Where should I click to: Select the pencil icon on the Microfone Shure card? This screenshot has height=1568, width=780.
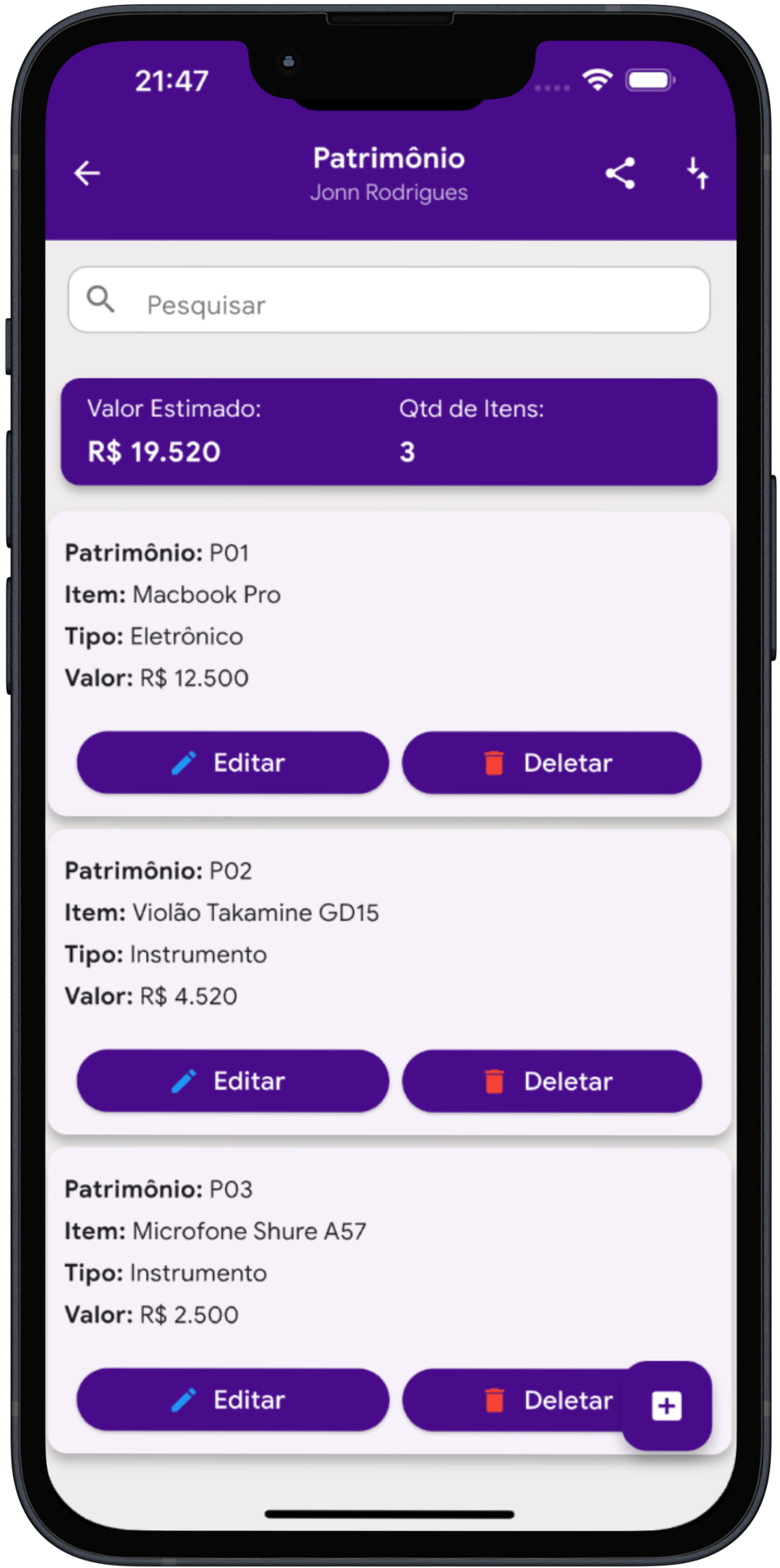[184, 1399]
